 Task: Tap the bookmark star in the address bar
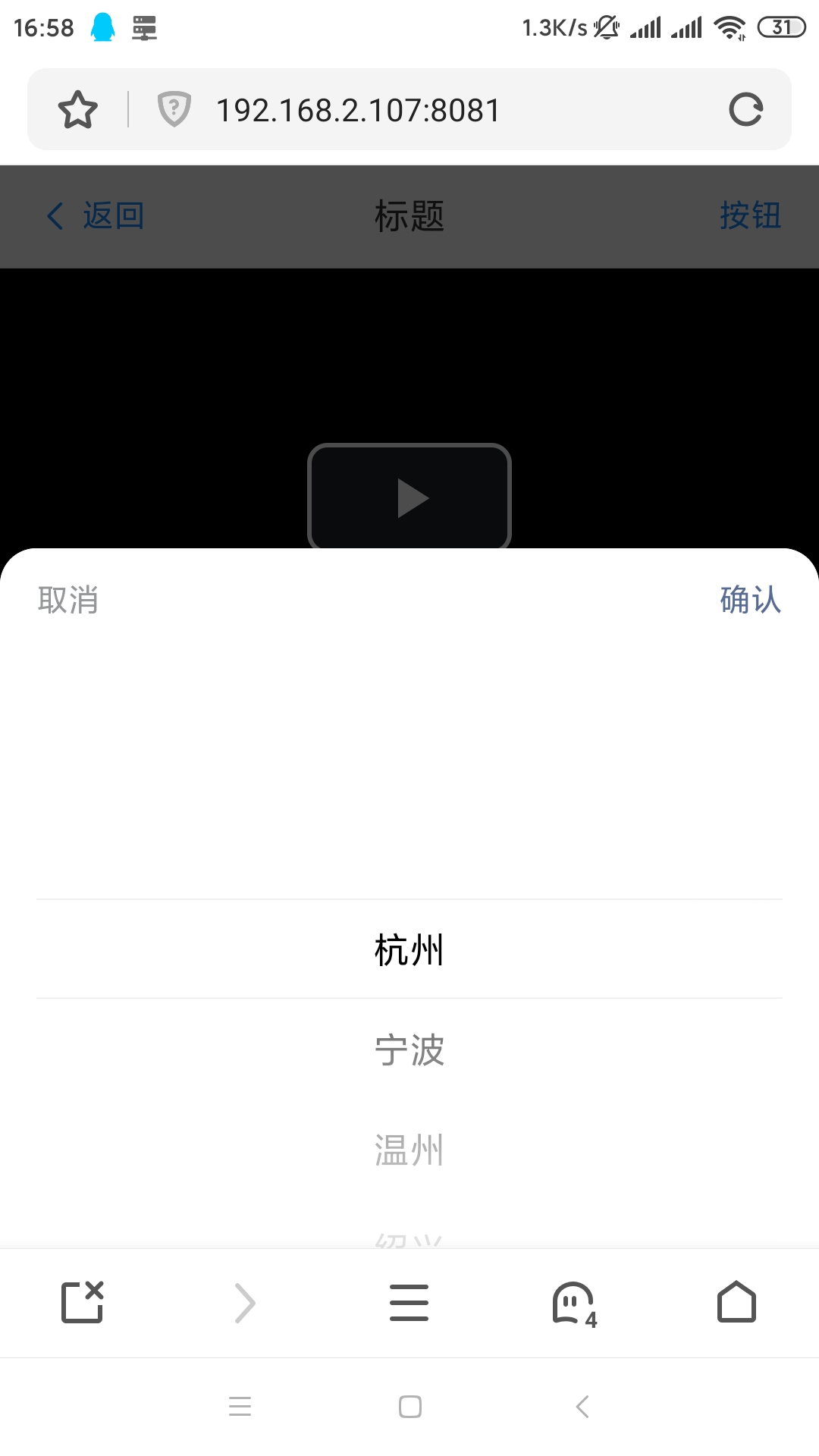(x=78, y=108)
